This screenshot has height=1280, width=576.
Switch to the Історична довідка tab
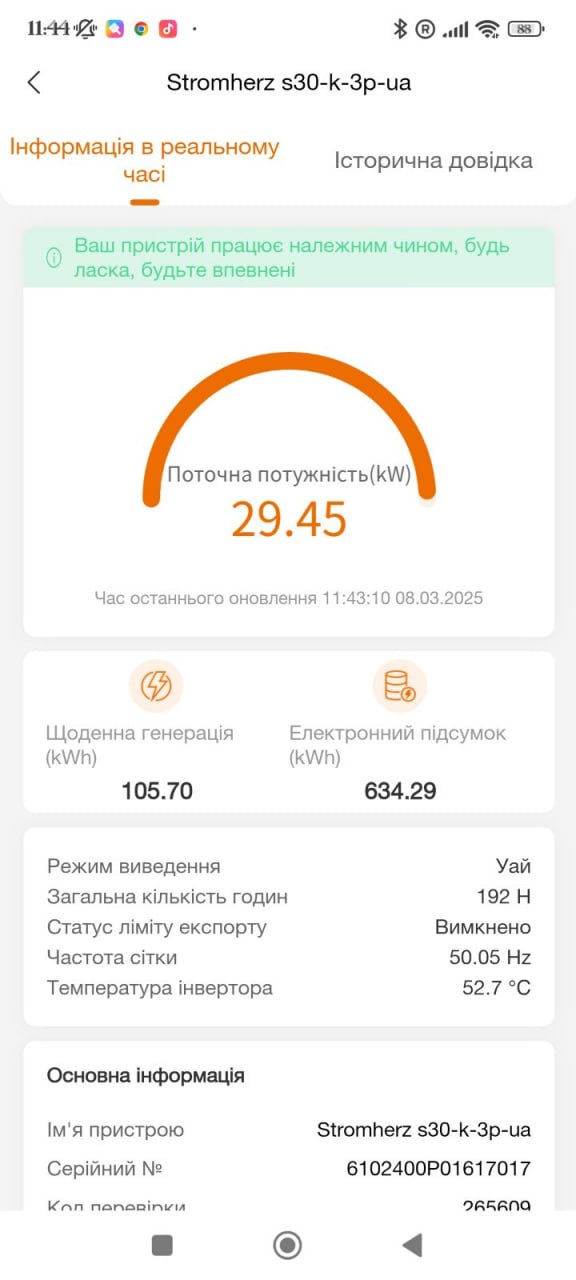pyautogui.click(x=433, y=161)
